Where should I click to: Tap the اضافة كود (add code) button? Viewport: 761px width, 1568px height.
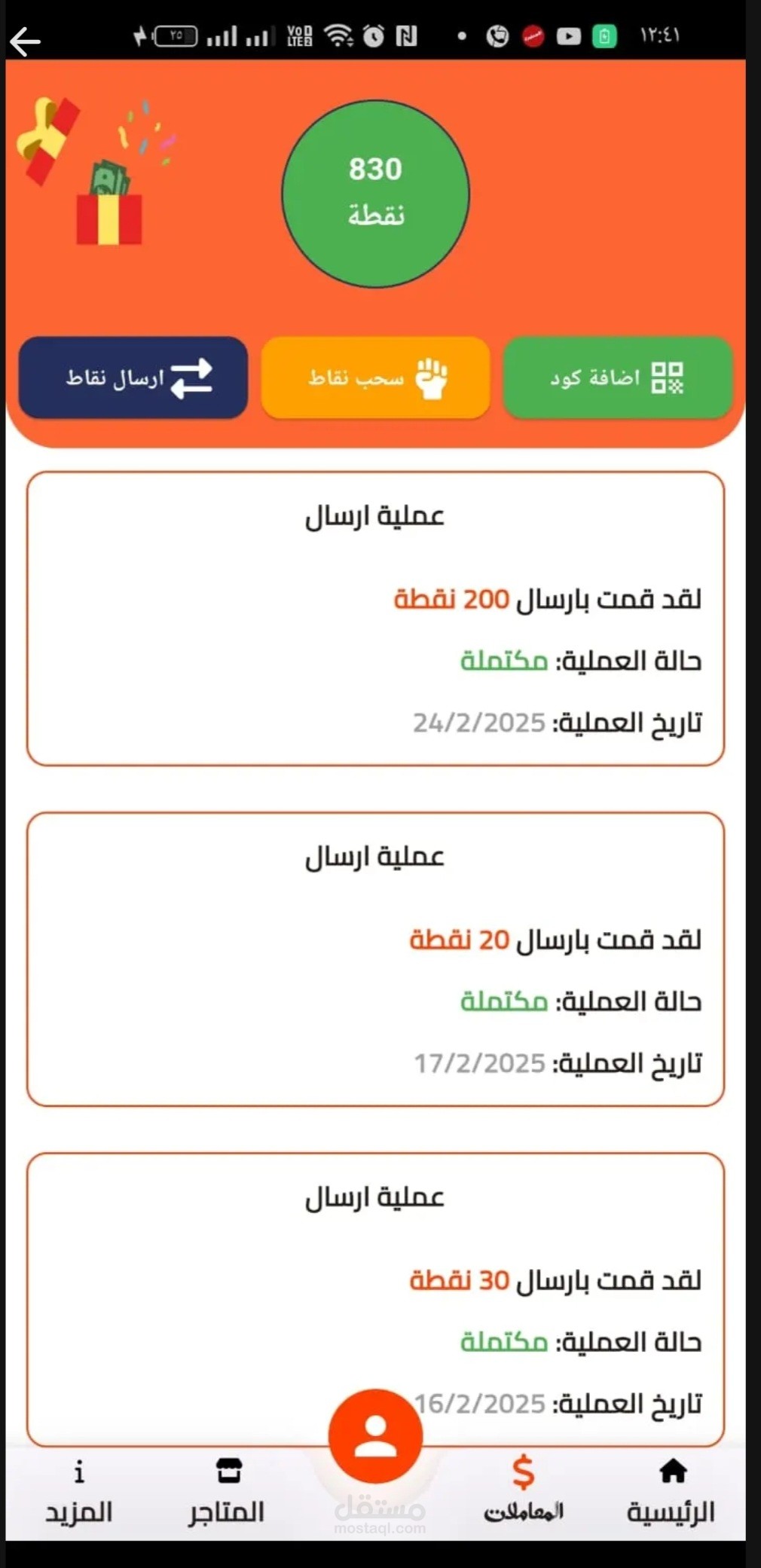617,377
